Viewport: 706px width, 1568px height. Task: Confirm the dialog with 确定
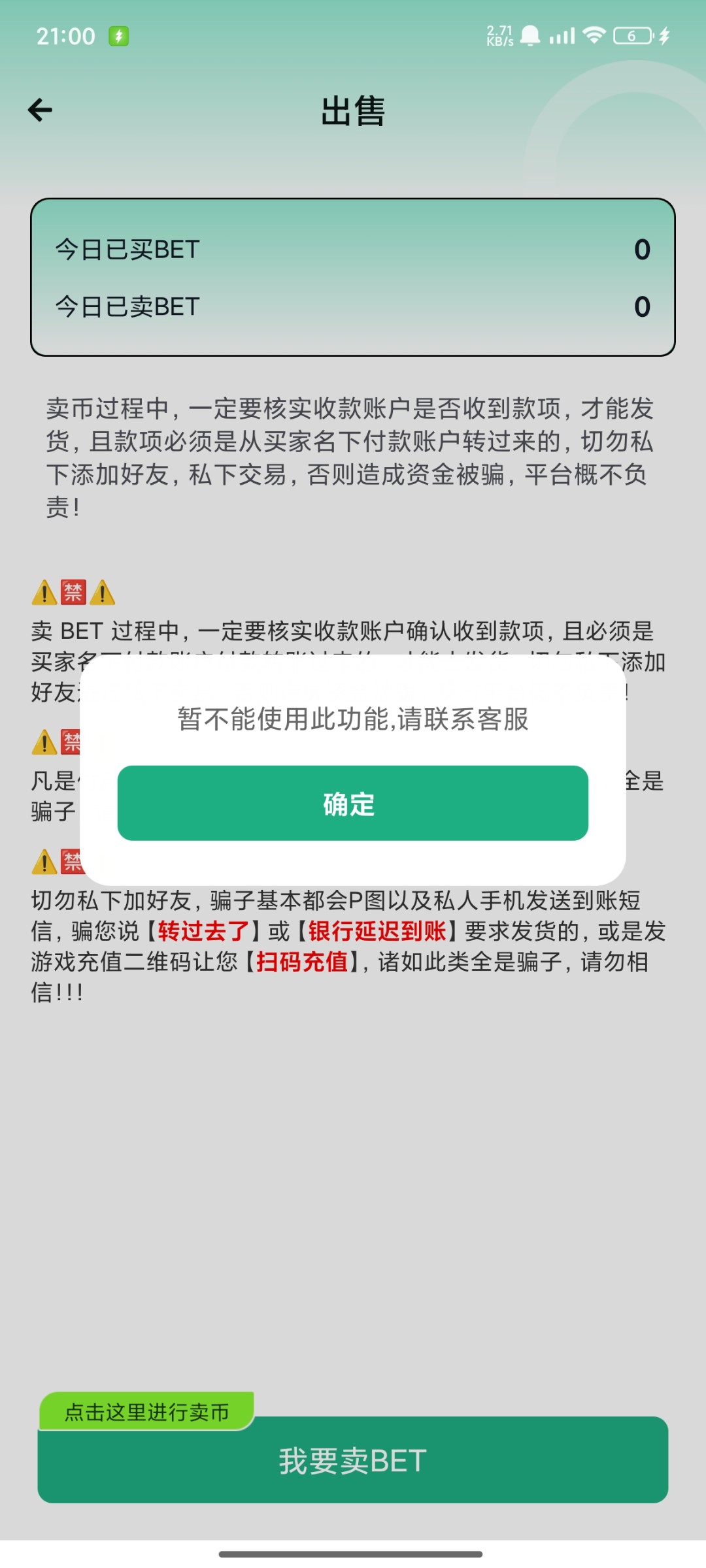pos(353,803)
